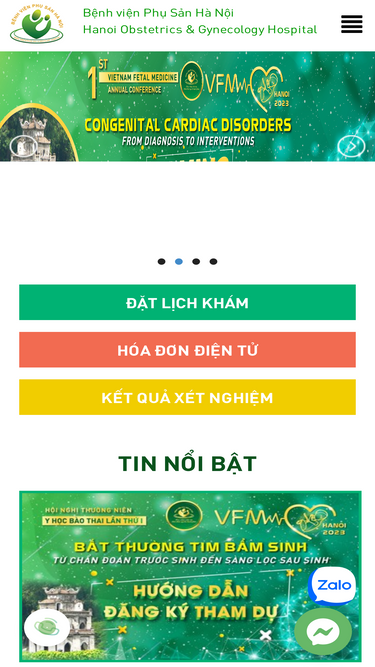Open Zalo chat button
The width and height of the screenshot is (375, 667).
332,586
